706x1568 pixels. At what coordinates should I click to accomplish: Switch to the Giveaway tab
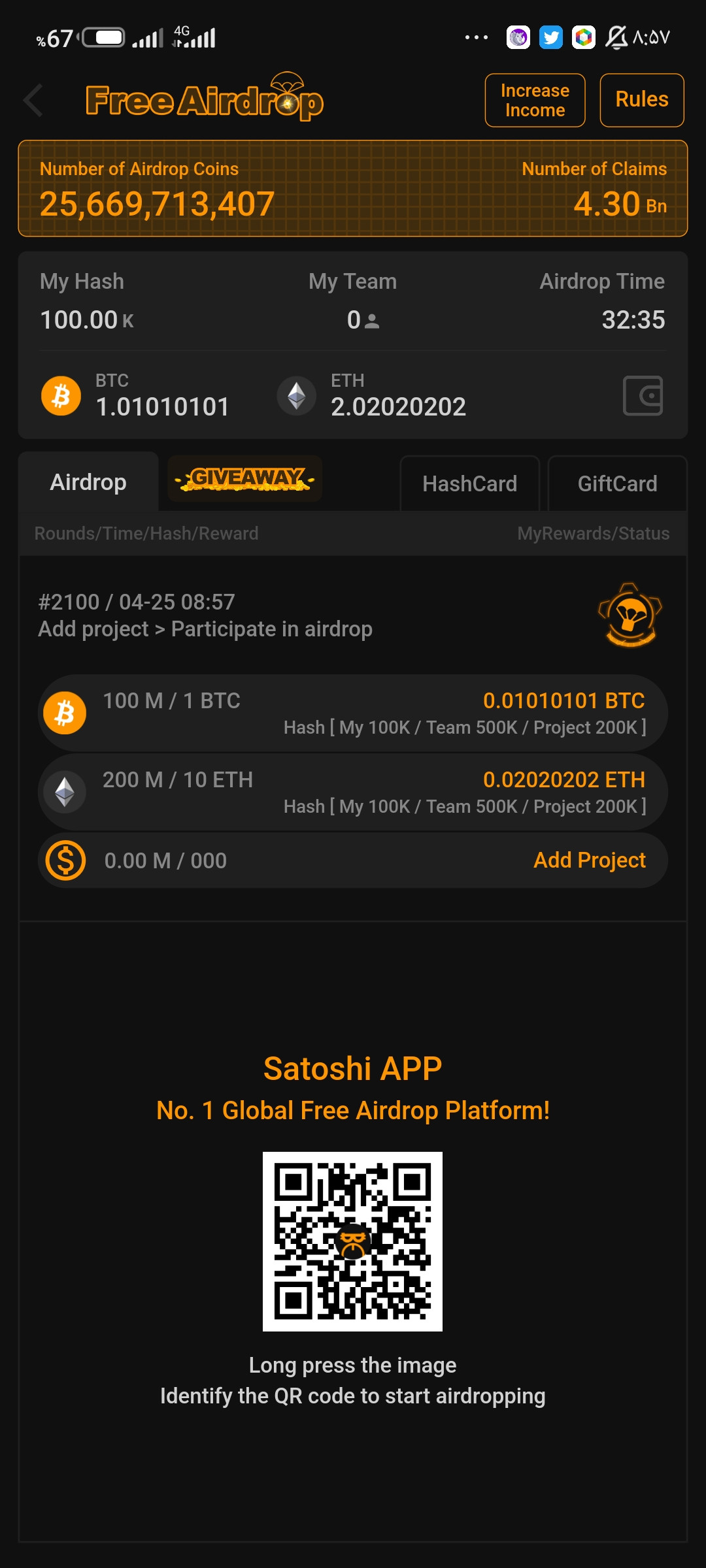(244, 479)
